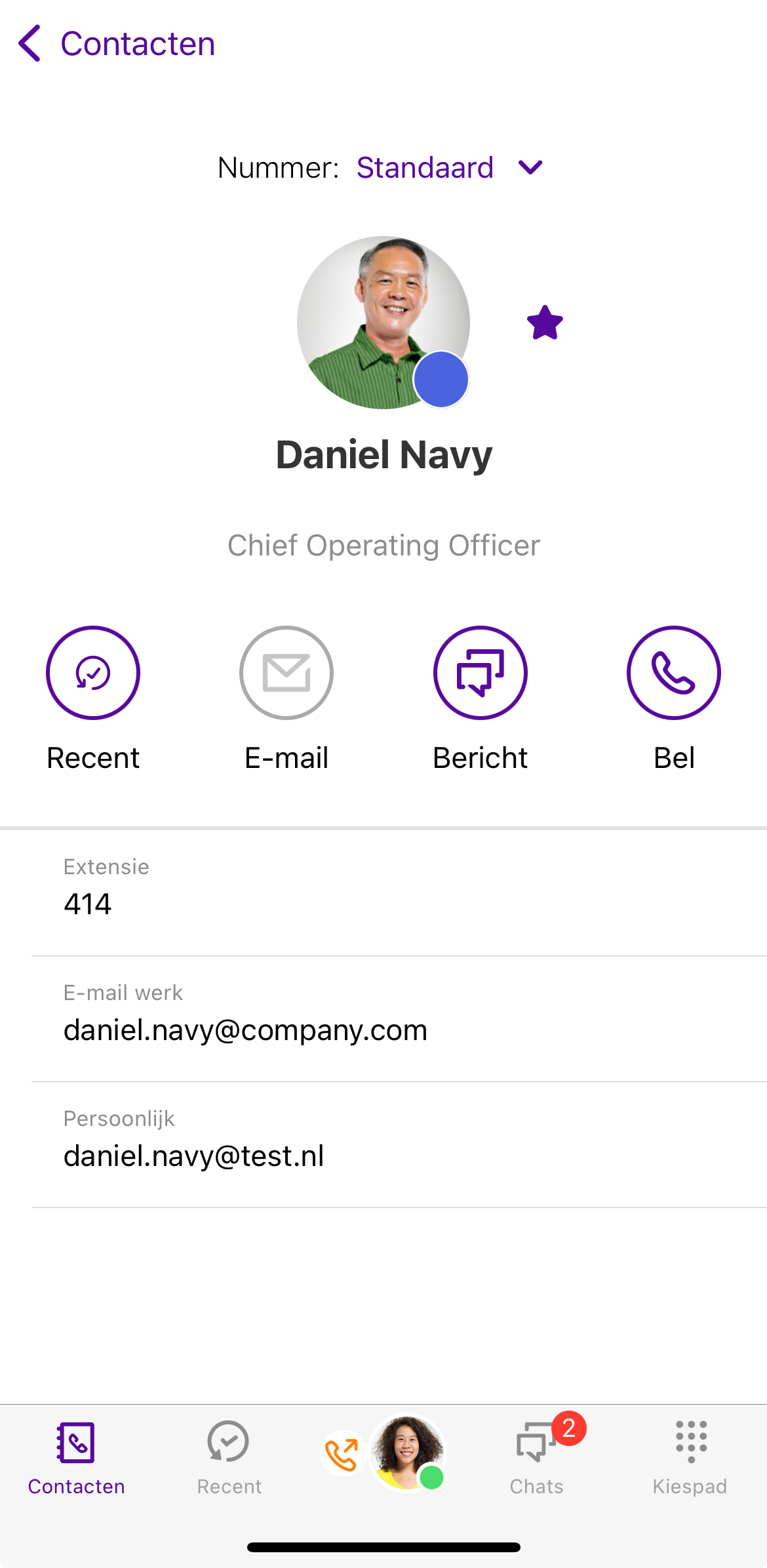Go back to Contacten list

pos(115,44)
